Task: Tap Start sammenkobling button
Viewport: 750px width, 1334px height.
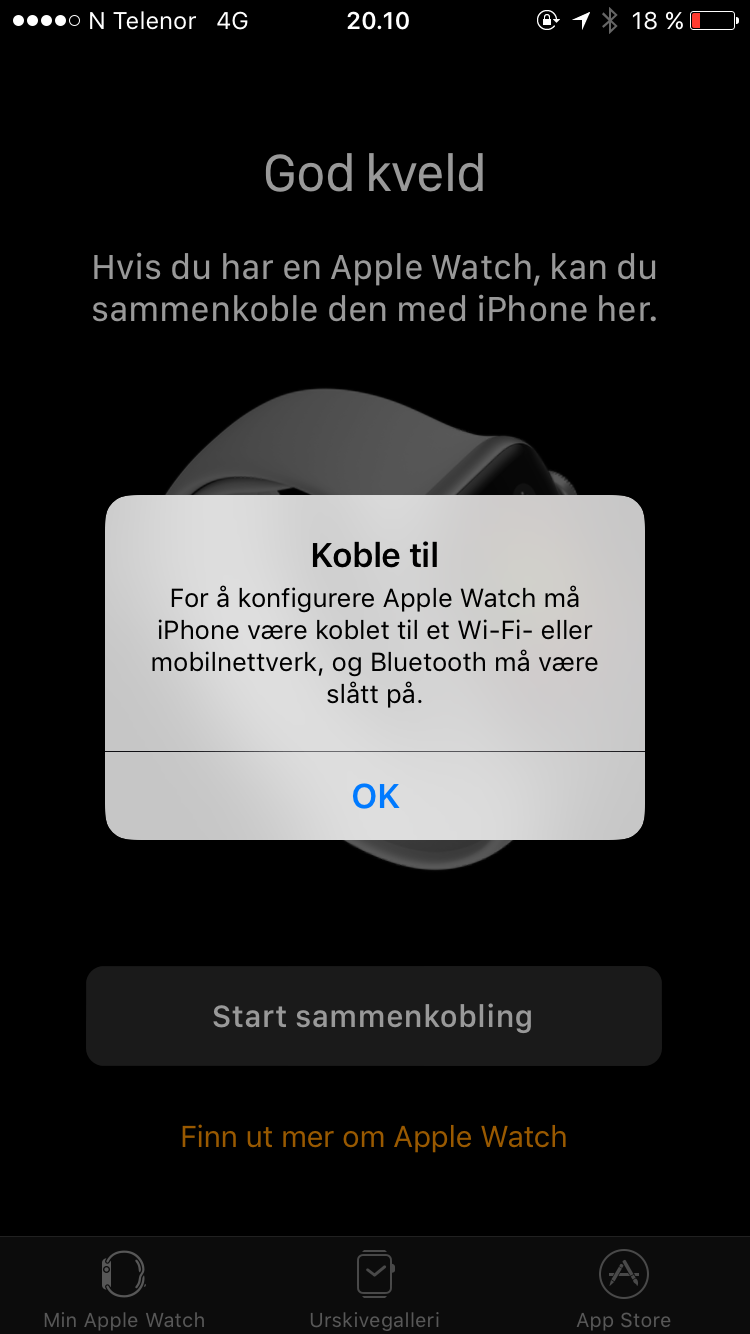Action: coord(374,1016)
